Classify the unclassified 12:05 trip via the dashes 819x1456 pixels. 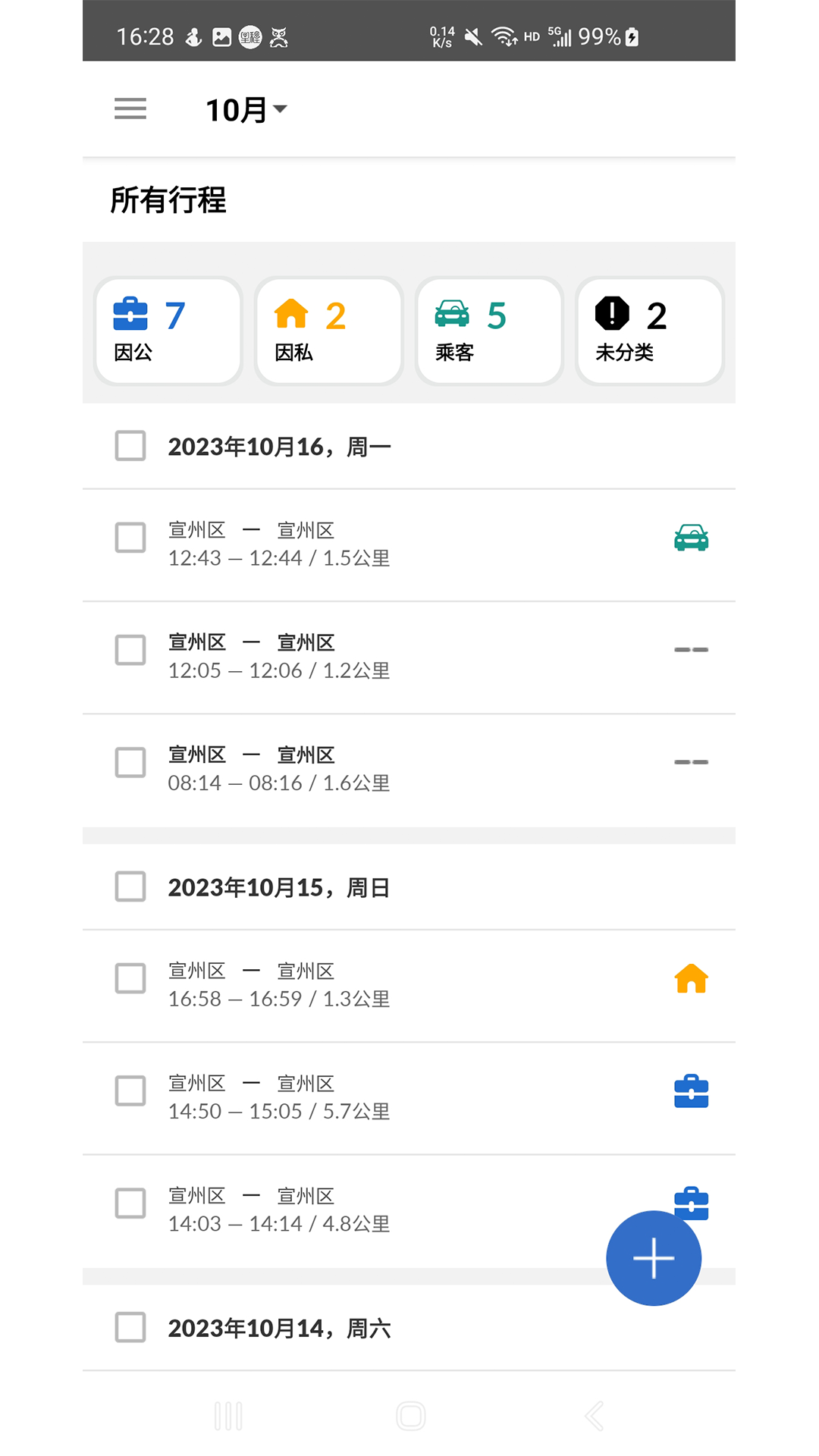(x=691, y=649)
